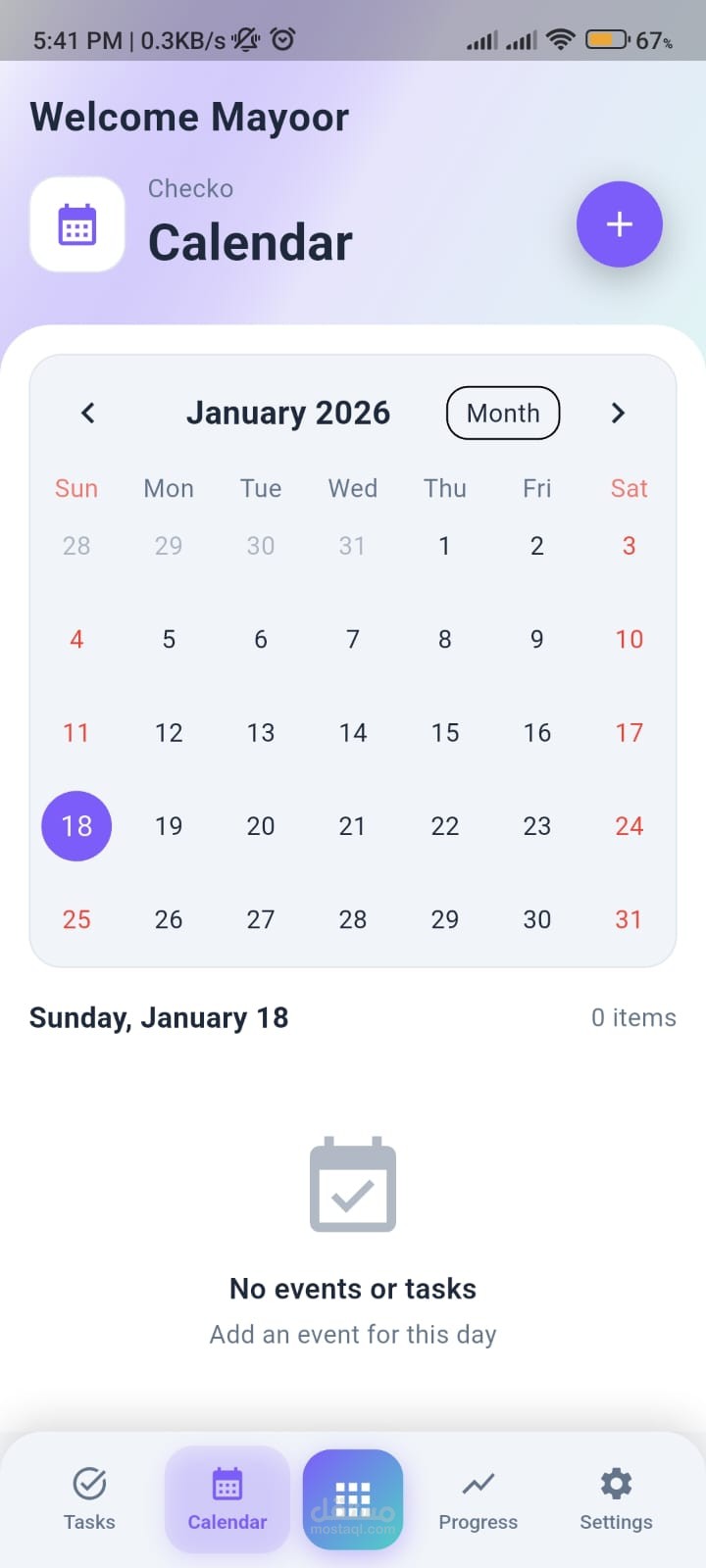Select January 18 on the calendar

click(x=76, y=826)
